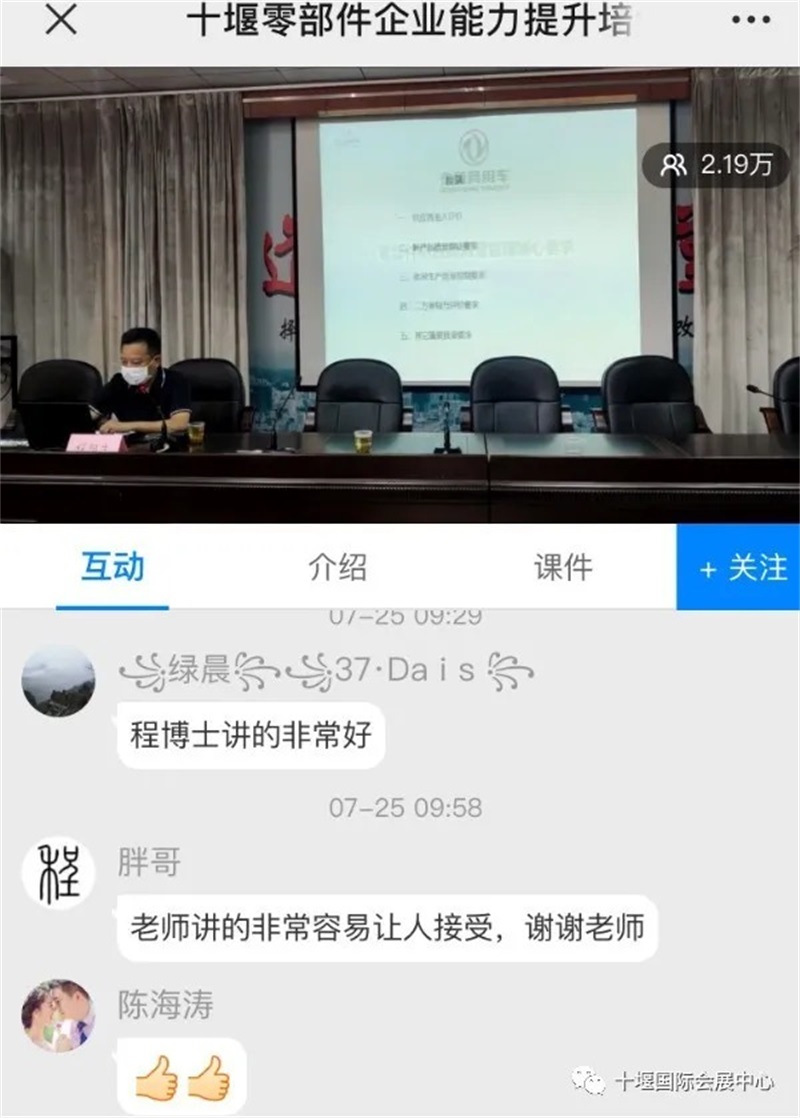Viewport: 800px width, 1118px height.
Task: Open the 绿晨 commenter's avatar
Action: (58, 680)
